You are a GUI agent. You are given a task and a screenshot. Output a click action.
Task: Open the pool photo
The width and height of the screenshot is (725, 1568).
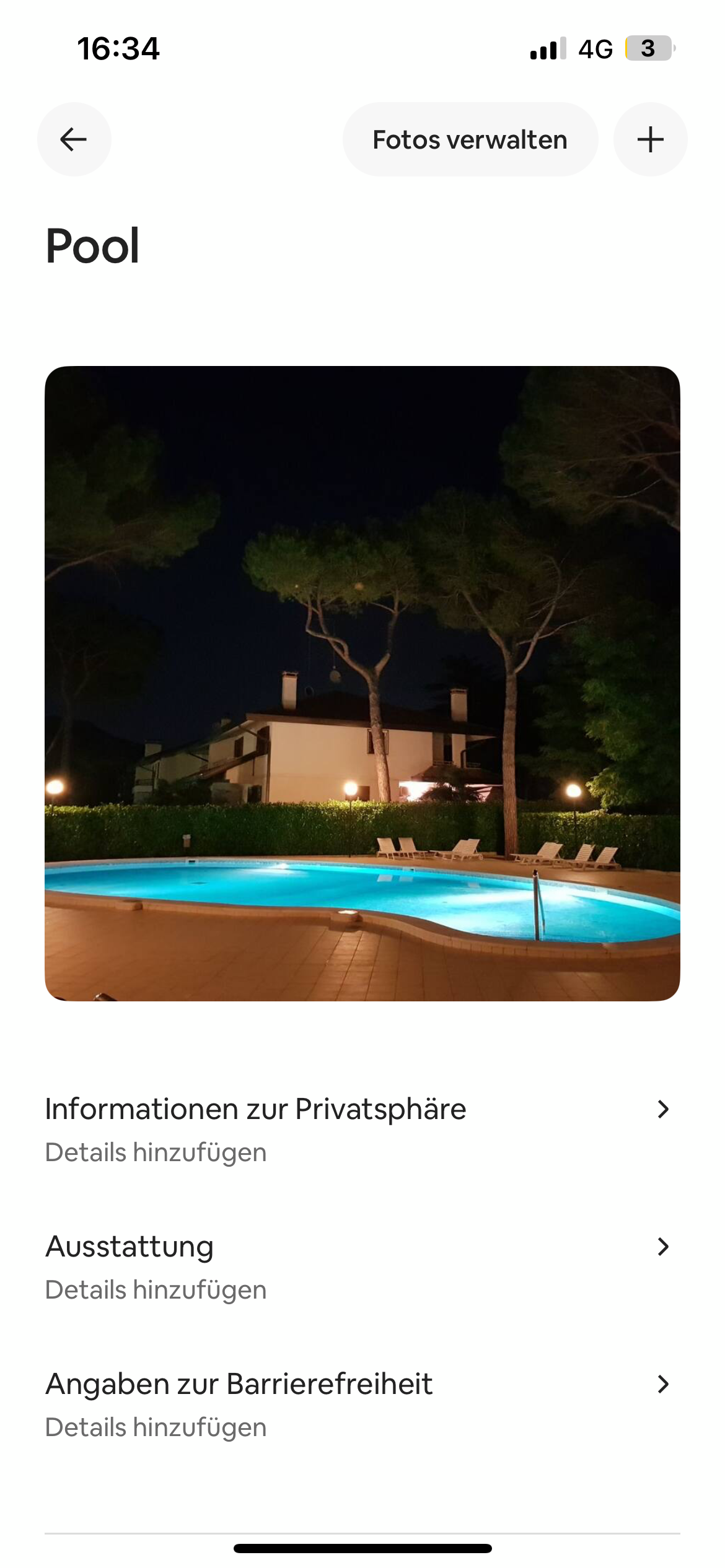[362, 683]
